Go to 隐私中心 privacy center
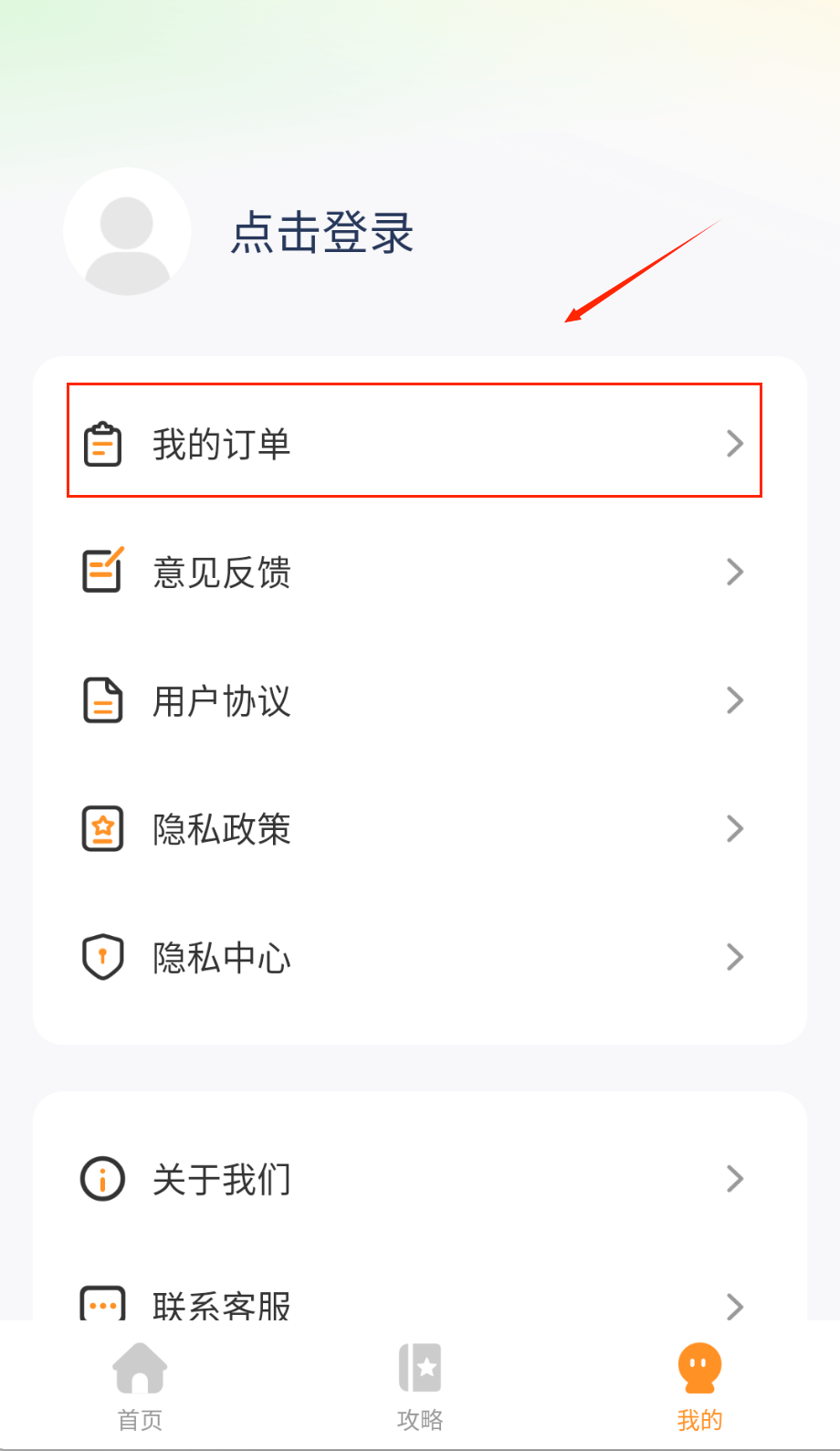The width and height of the screenshot is (840, 1451). click(414, 957)
